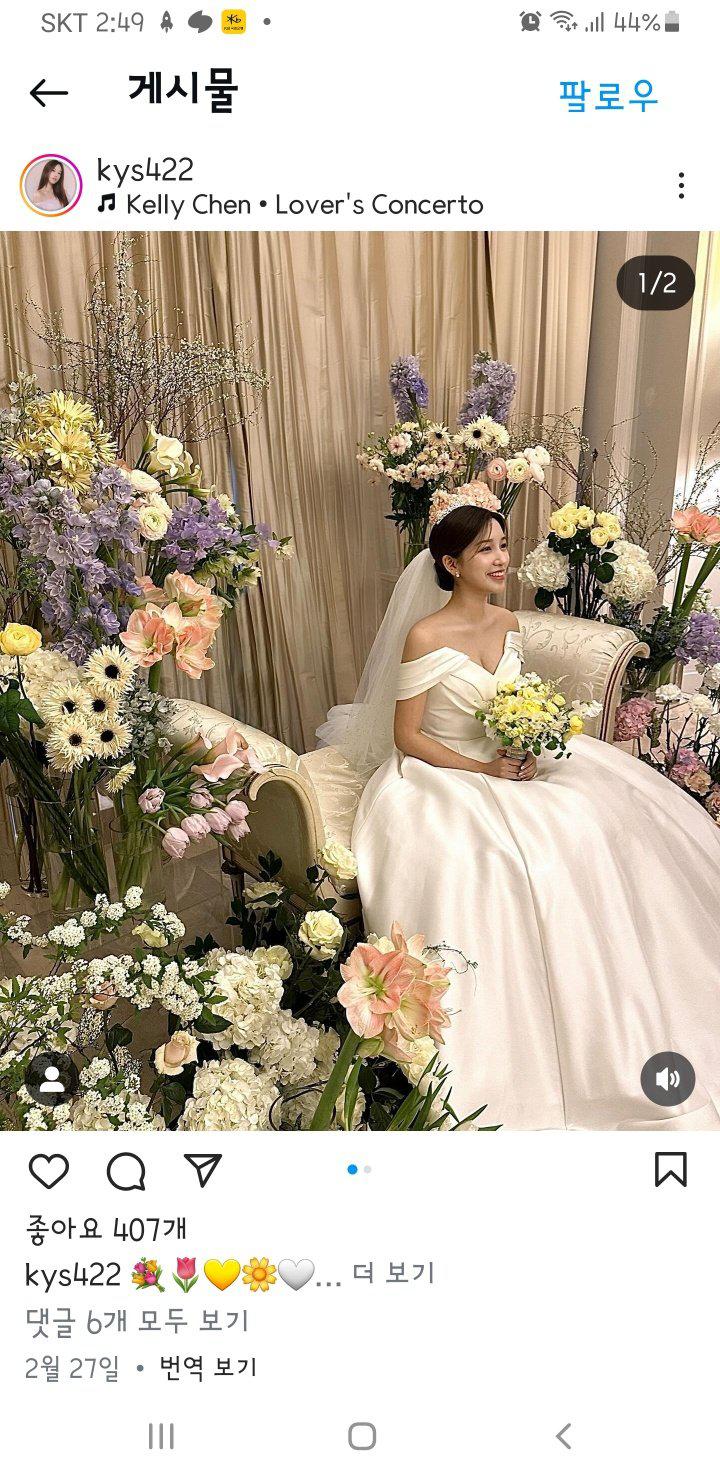Open recent apps from the navigation bar
The image size is (720, 1480).
[161, 1437]
